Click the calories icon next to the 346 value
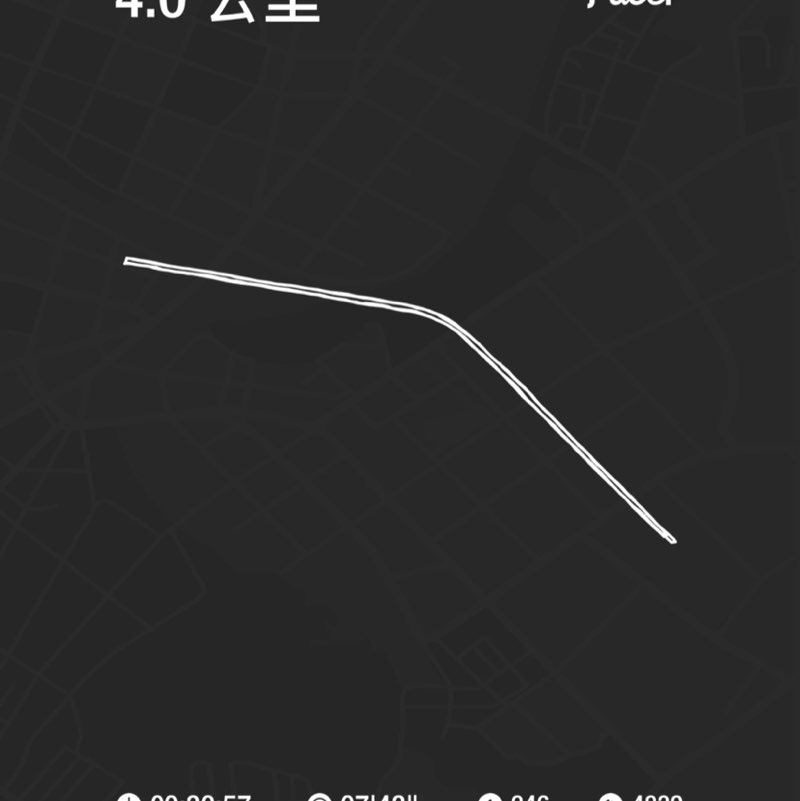Image resolution: width=800 pixels, height=801 pixels. [491, 795]
